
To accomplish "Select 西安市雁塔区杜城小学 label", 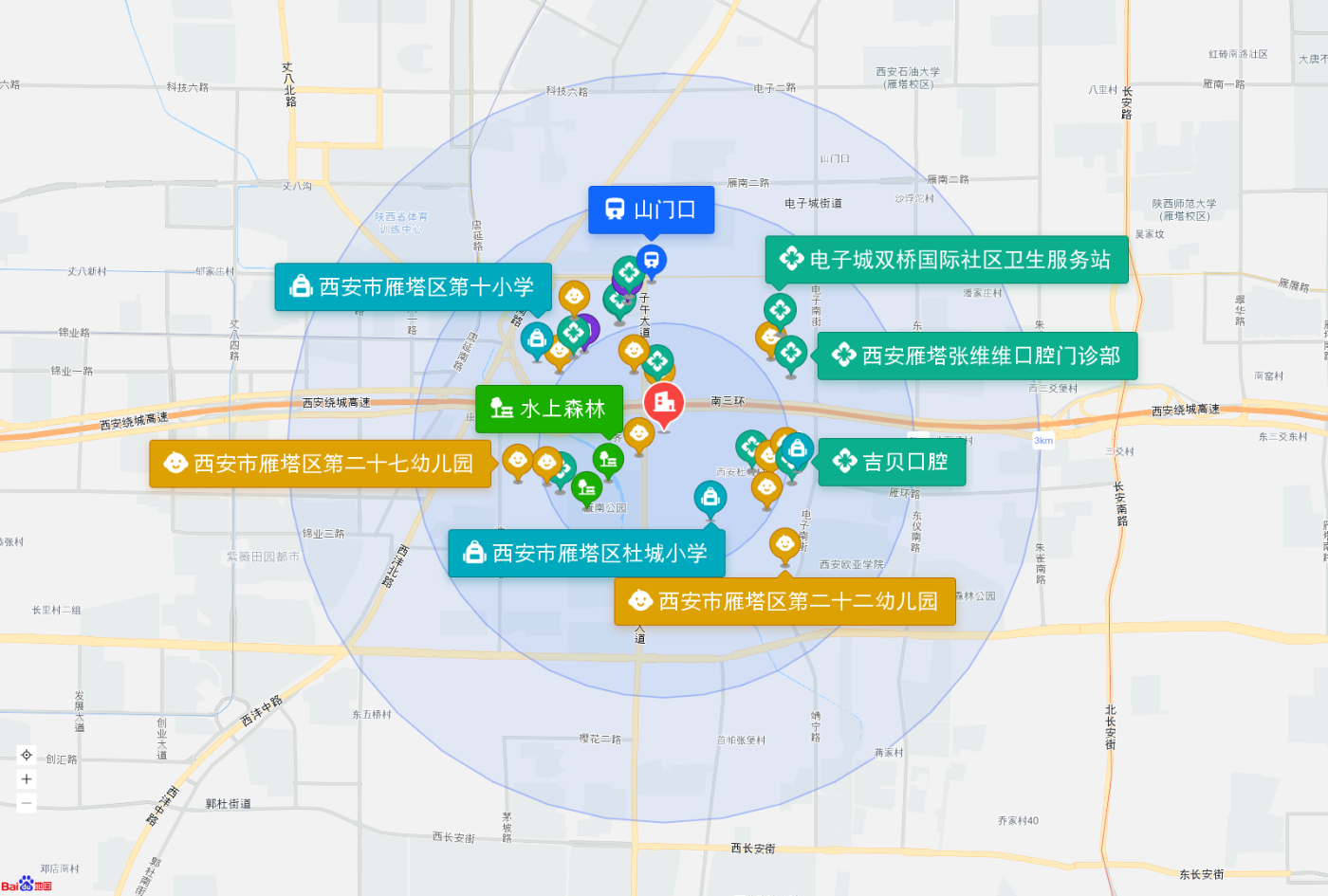I will pos(586,553).
